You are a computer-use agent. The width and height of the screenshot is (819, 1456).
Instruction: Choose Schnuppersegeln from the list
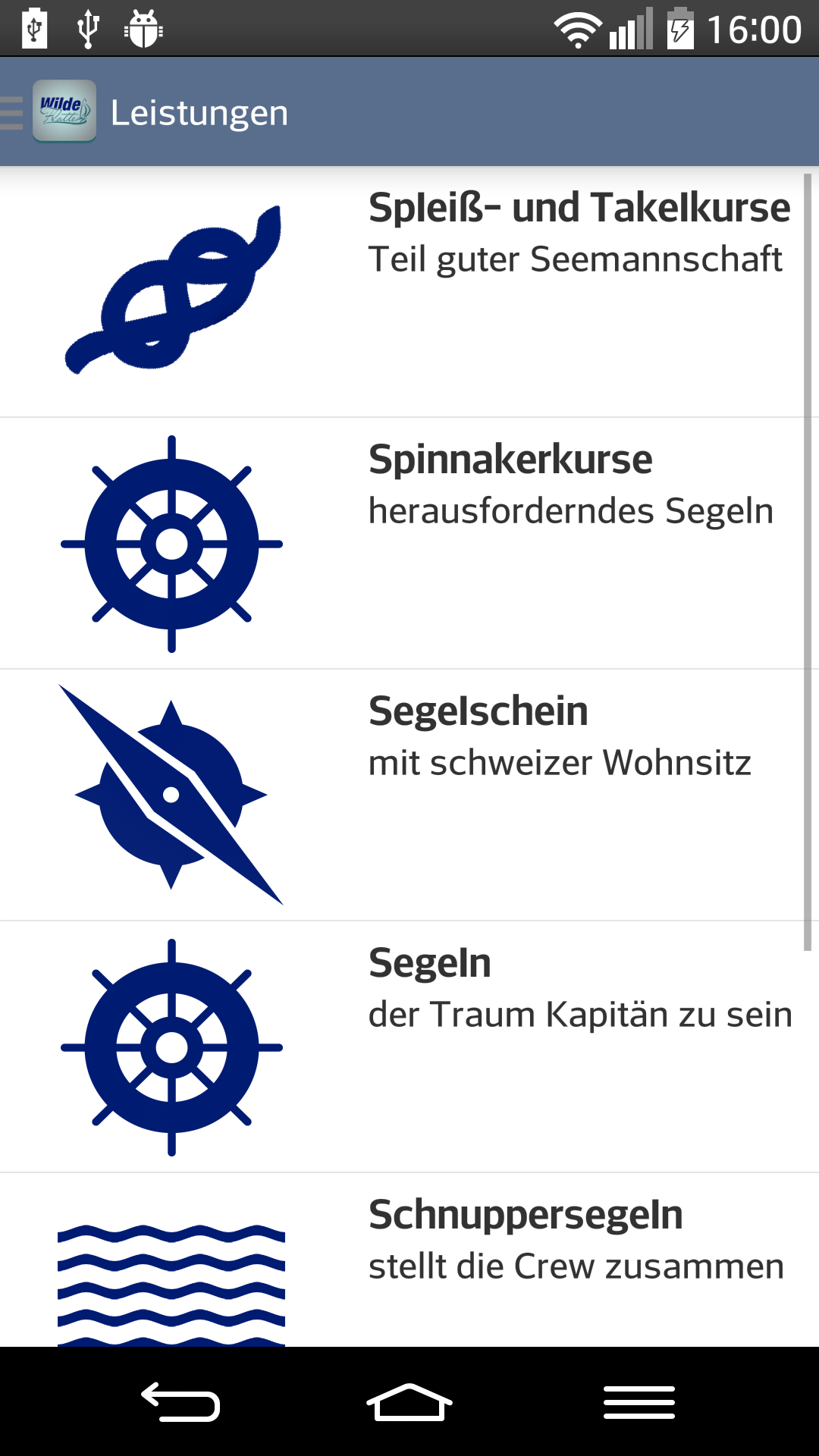click(x=409, y=1259)
